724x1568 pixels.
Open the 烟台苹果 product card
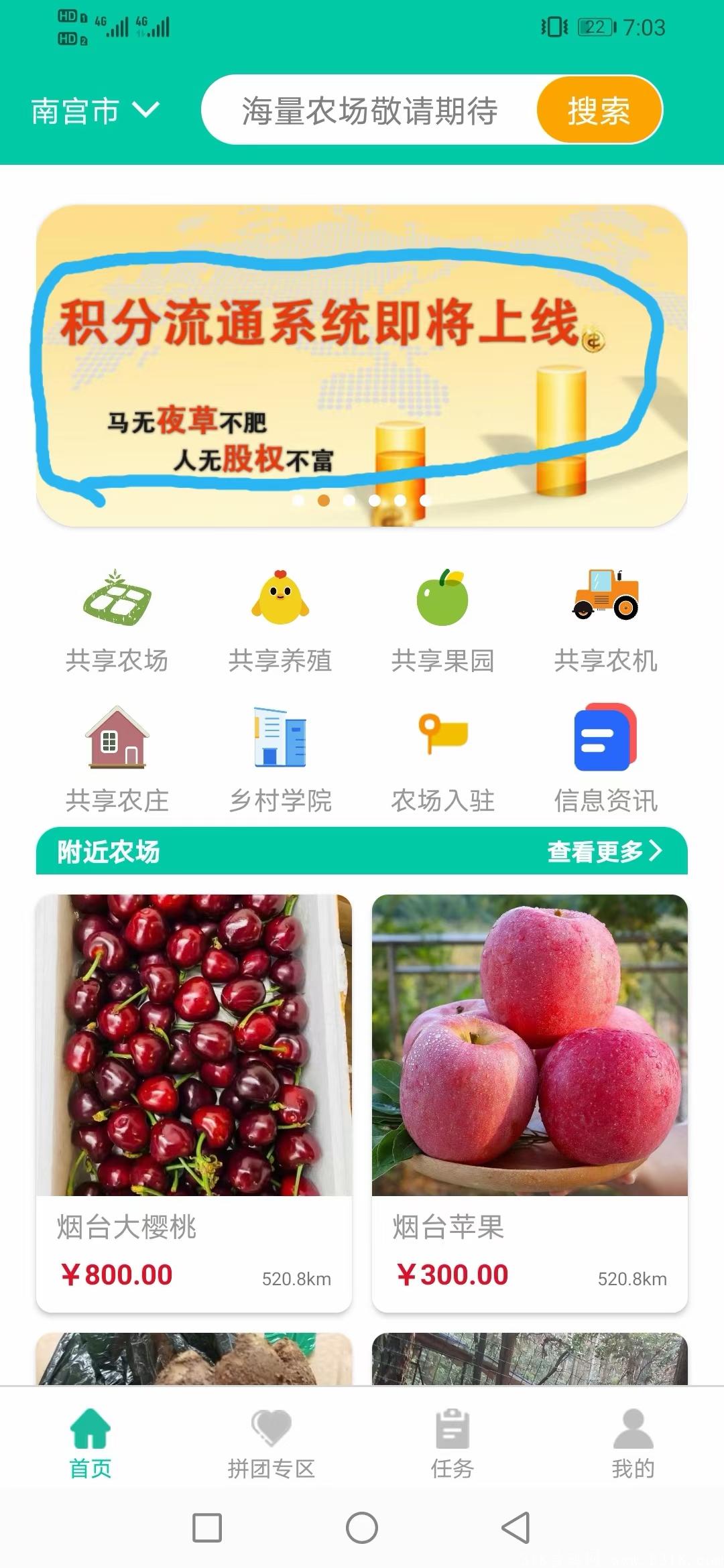point(530,1103)
